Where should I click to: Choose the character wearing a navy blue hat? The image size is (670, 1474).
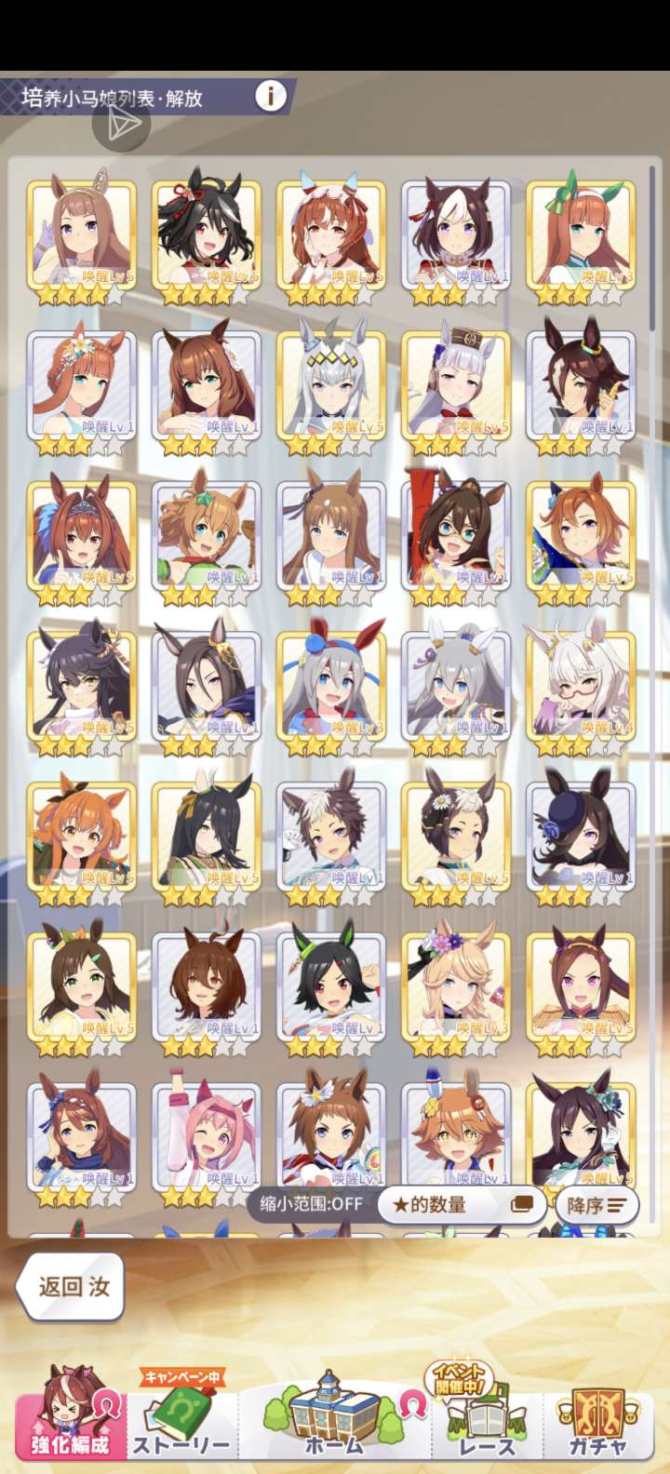(x=581, y=833)
